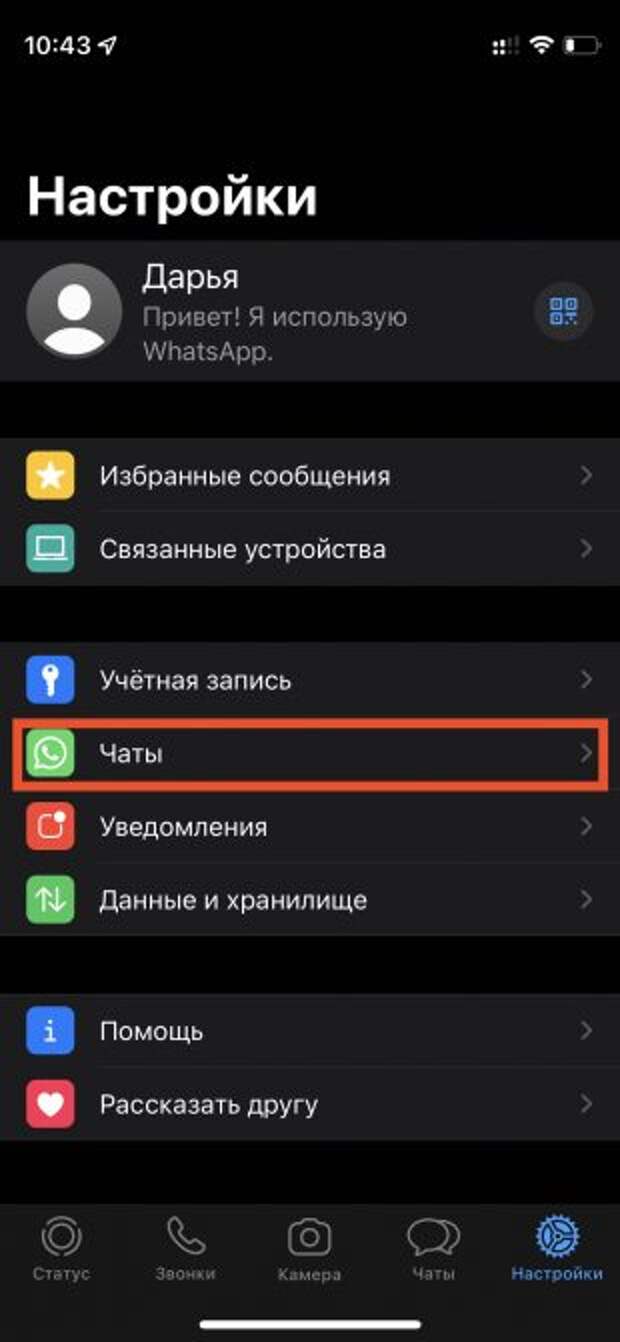The width and height of the screenshot is (620, 1342).
Task: Open Уведомления settings
Action: (310, 827)
